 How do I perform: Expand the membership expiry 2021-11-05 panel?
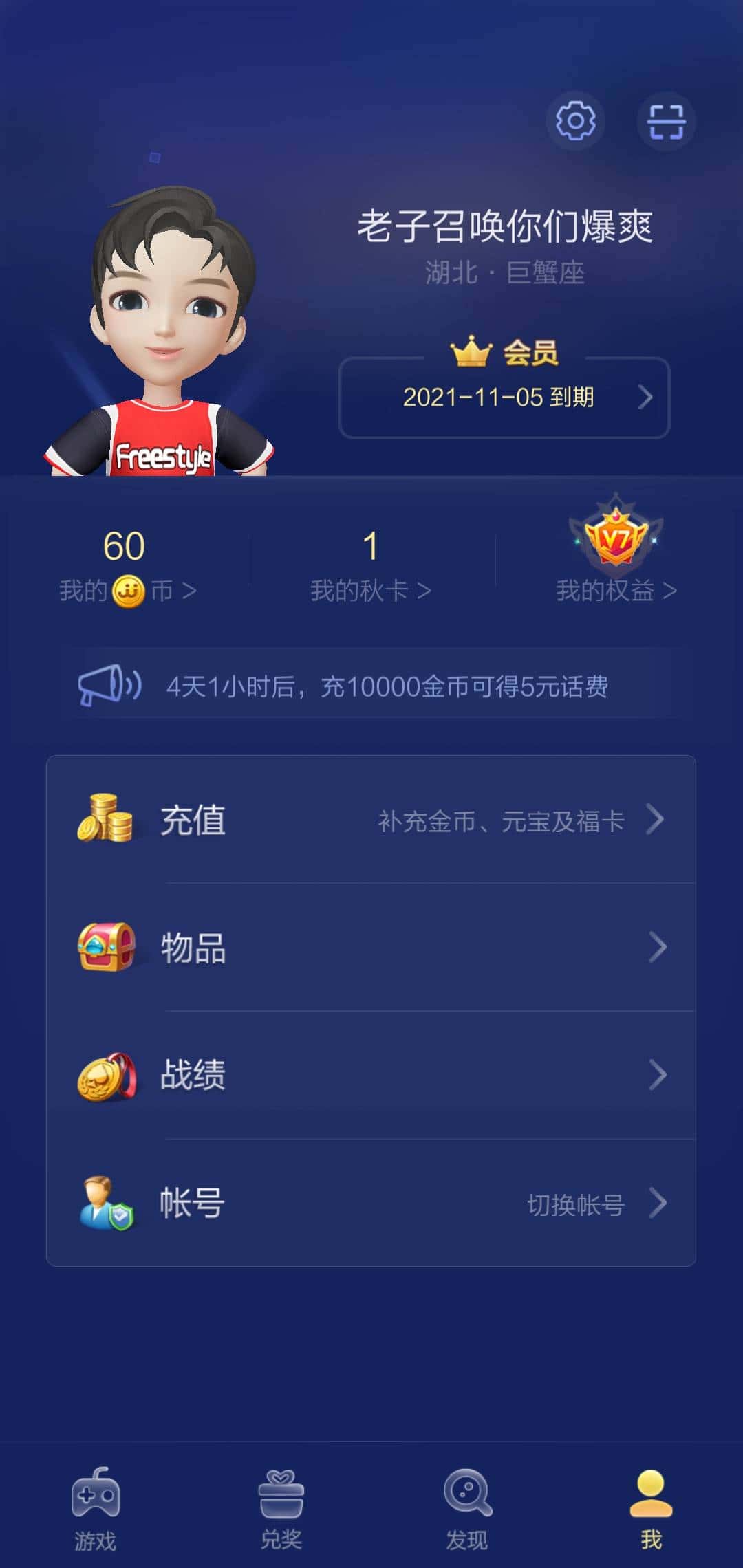click(x=504, y=398)
